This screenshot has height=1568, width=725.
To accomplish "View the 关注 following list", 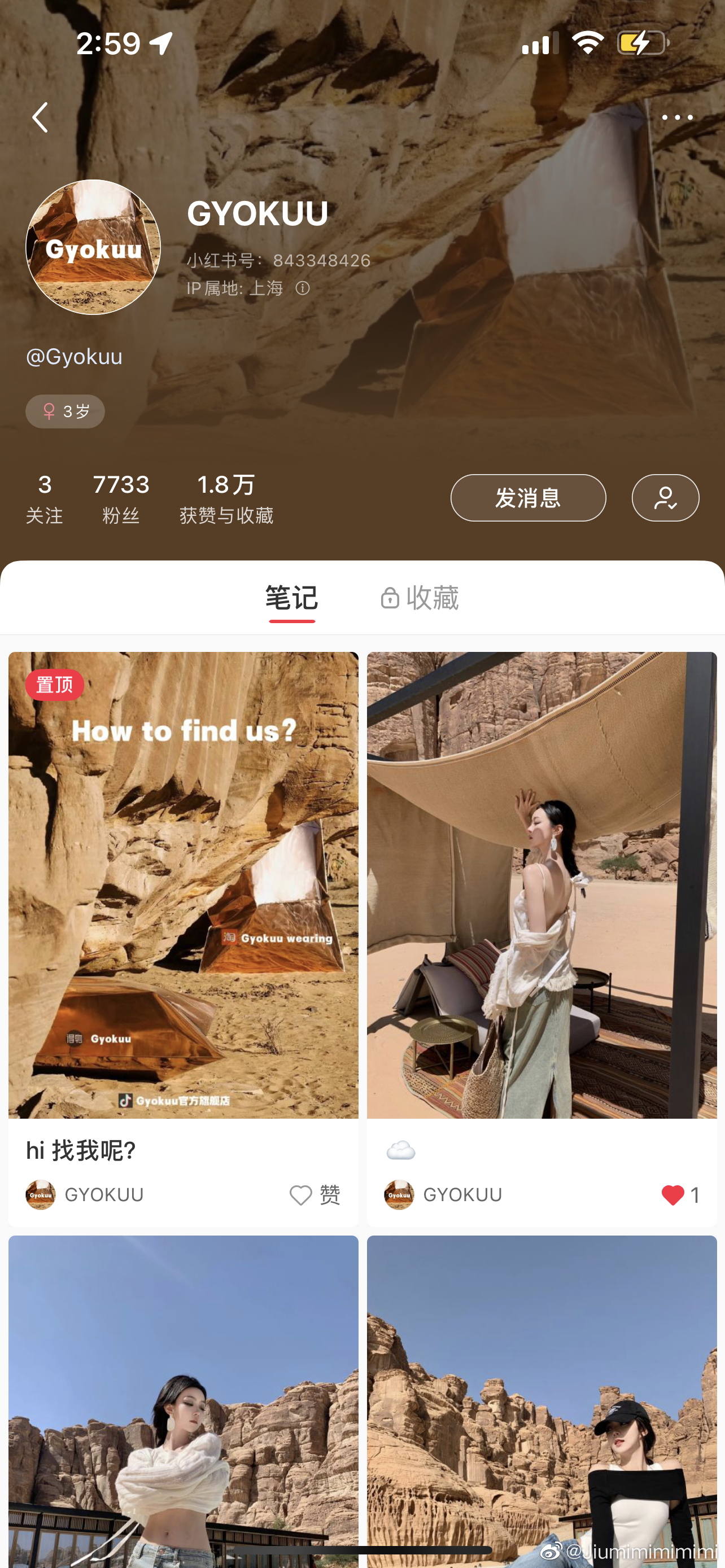I will tap(45, 498).
